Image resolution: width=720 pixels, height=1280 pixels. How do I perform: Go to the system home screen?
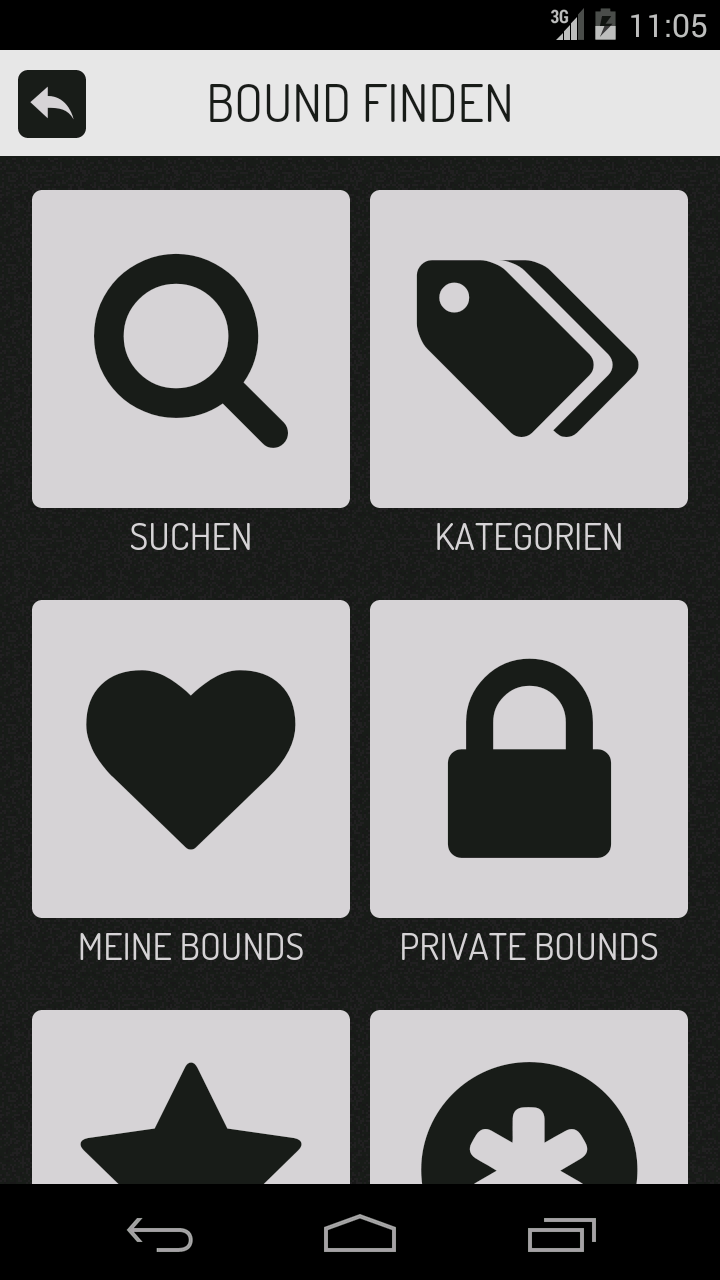pyautogui.click(x=360, y=1233)
